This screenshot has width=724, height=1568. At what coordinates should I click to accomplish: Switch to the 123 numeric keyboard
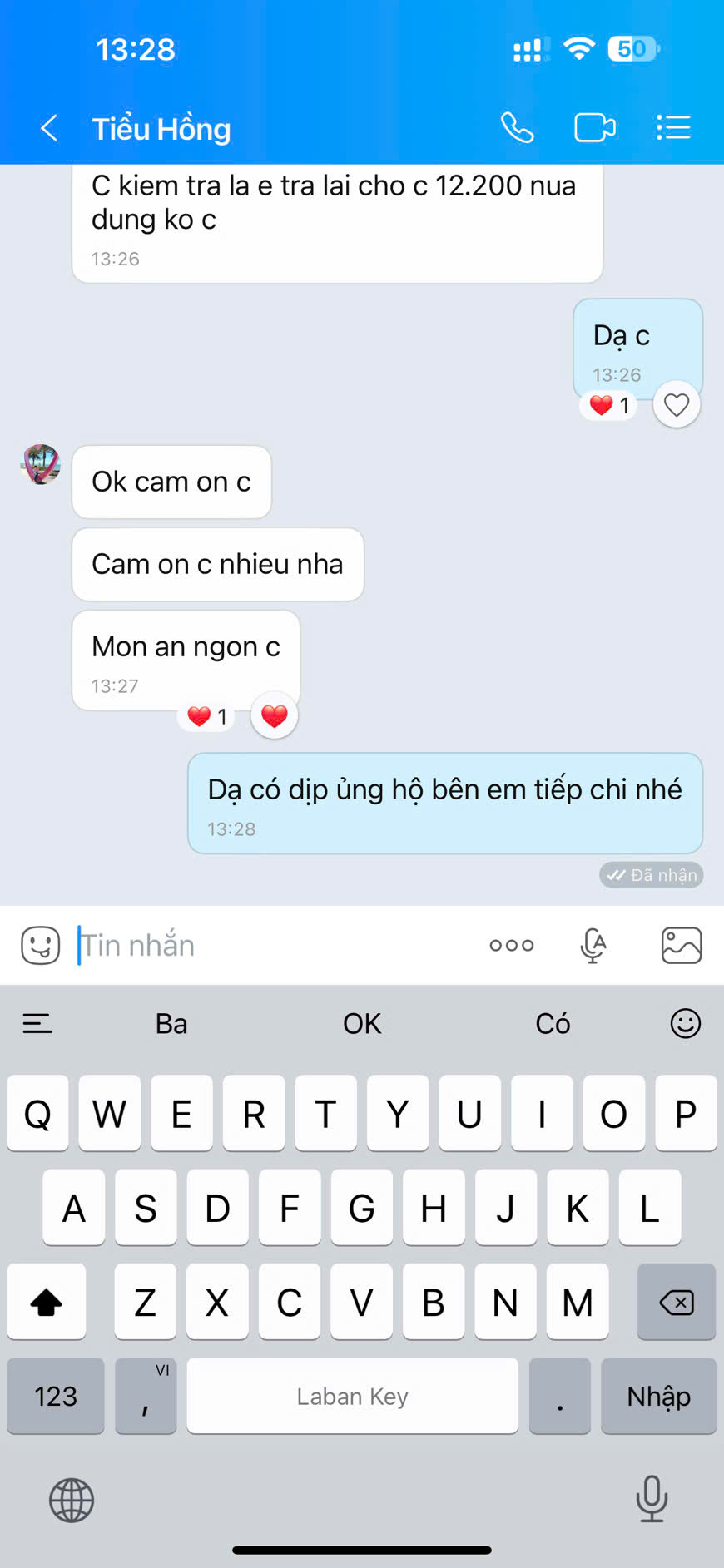click(x=56, y=1396)
